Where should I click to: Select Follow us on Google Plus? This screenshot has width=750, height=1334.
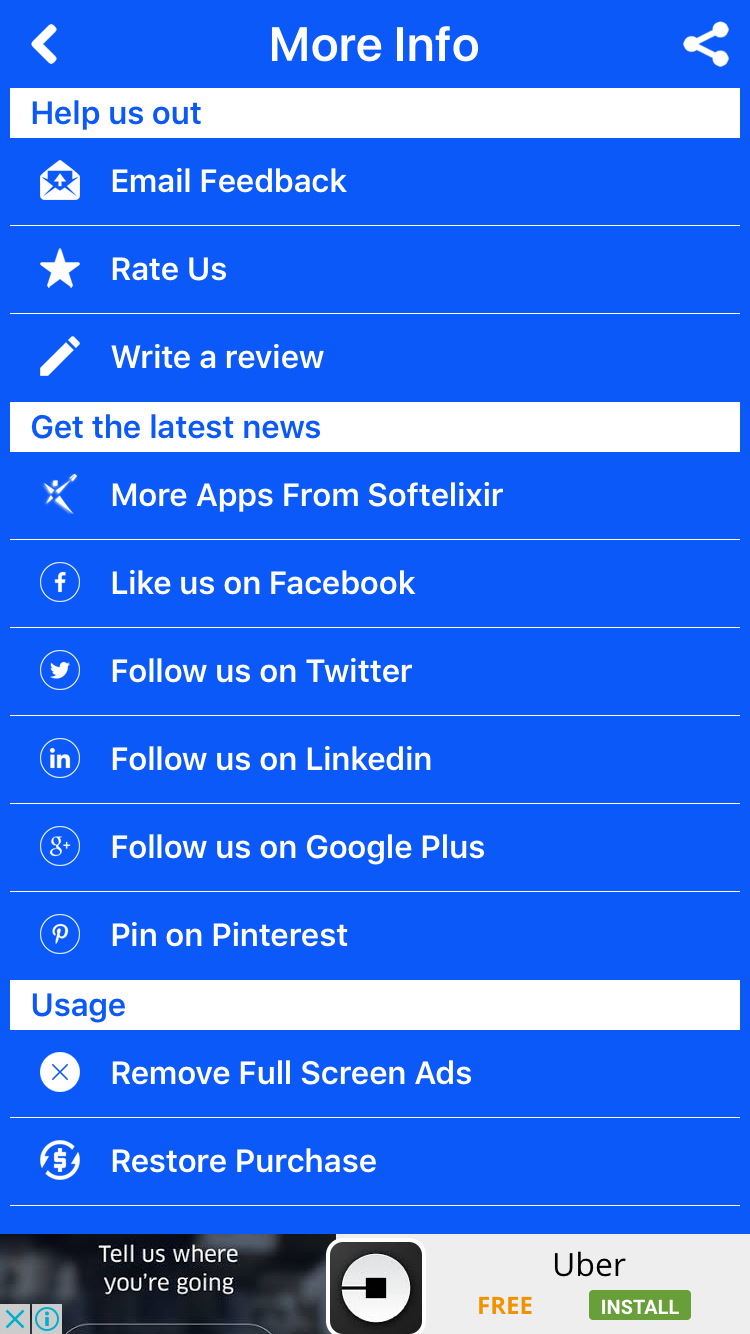tap(297, 847)
